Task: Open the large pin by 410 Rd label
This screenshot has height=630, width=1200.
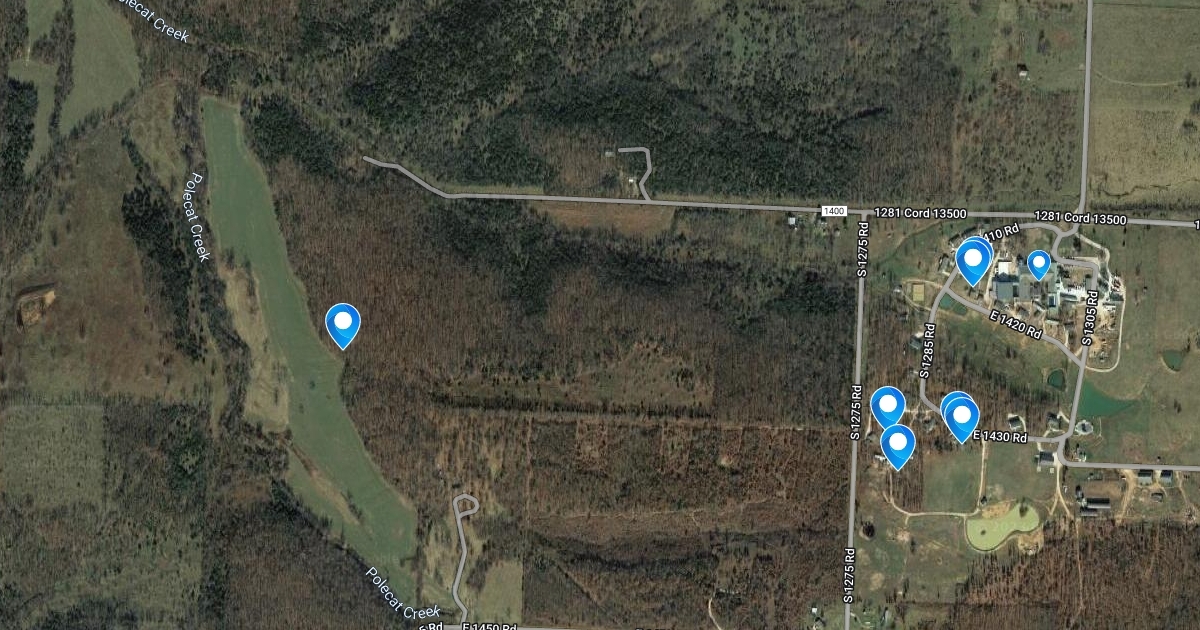Action: point(973,262)
